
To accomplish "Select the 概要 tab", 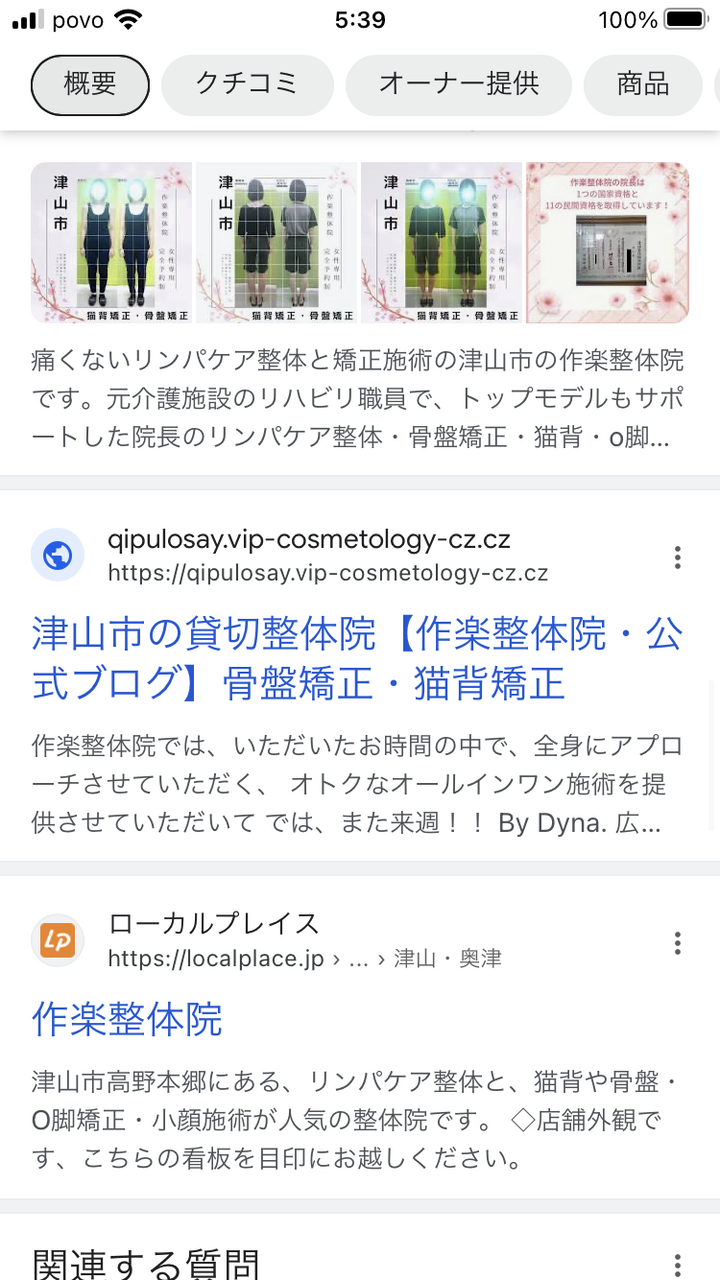I will click(90, 85).
